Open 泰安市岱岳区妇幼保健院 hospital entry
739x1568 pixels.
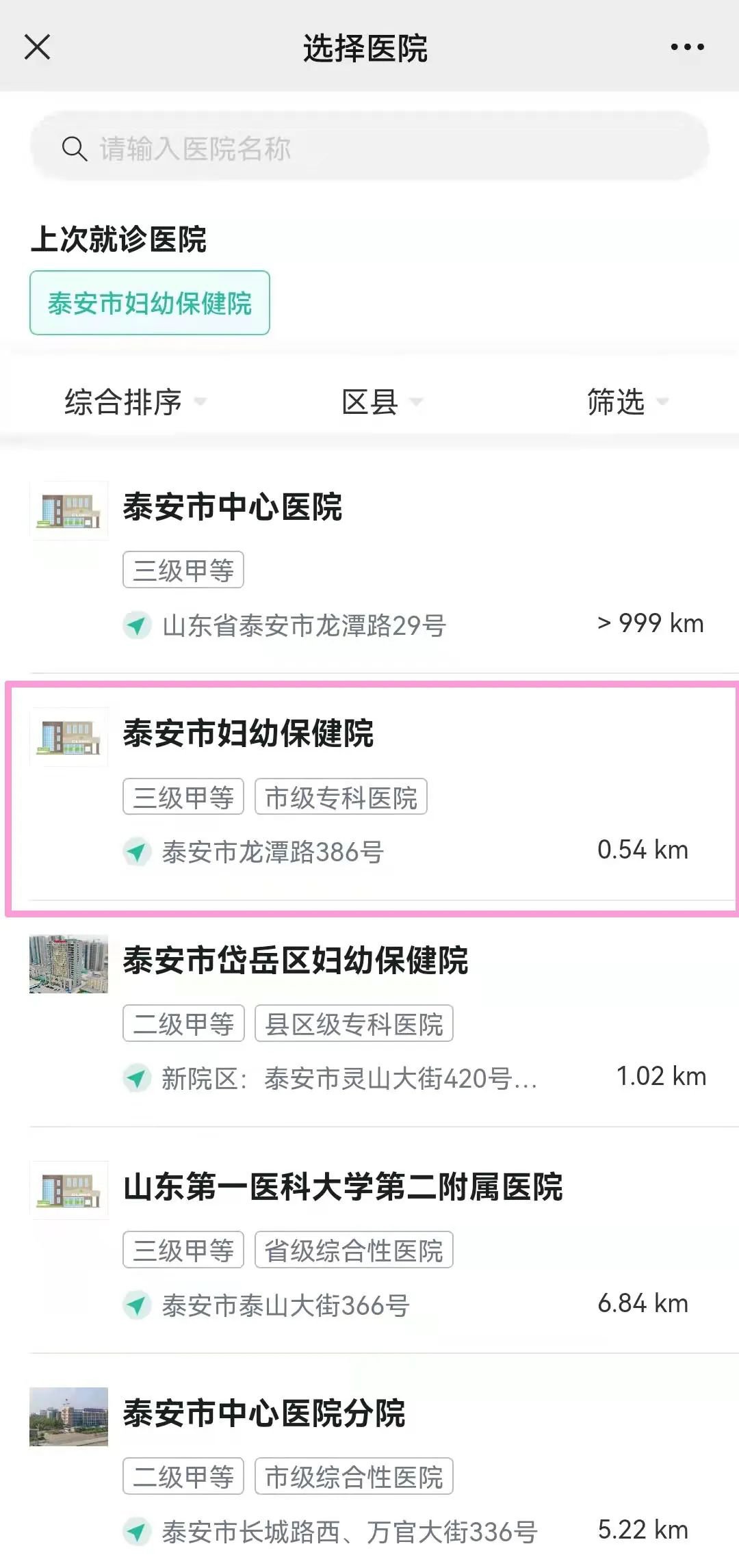369,1019
